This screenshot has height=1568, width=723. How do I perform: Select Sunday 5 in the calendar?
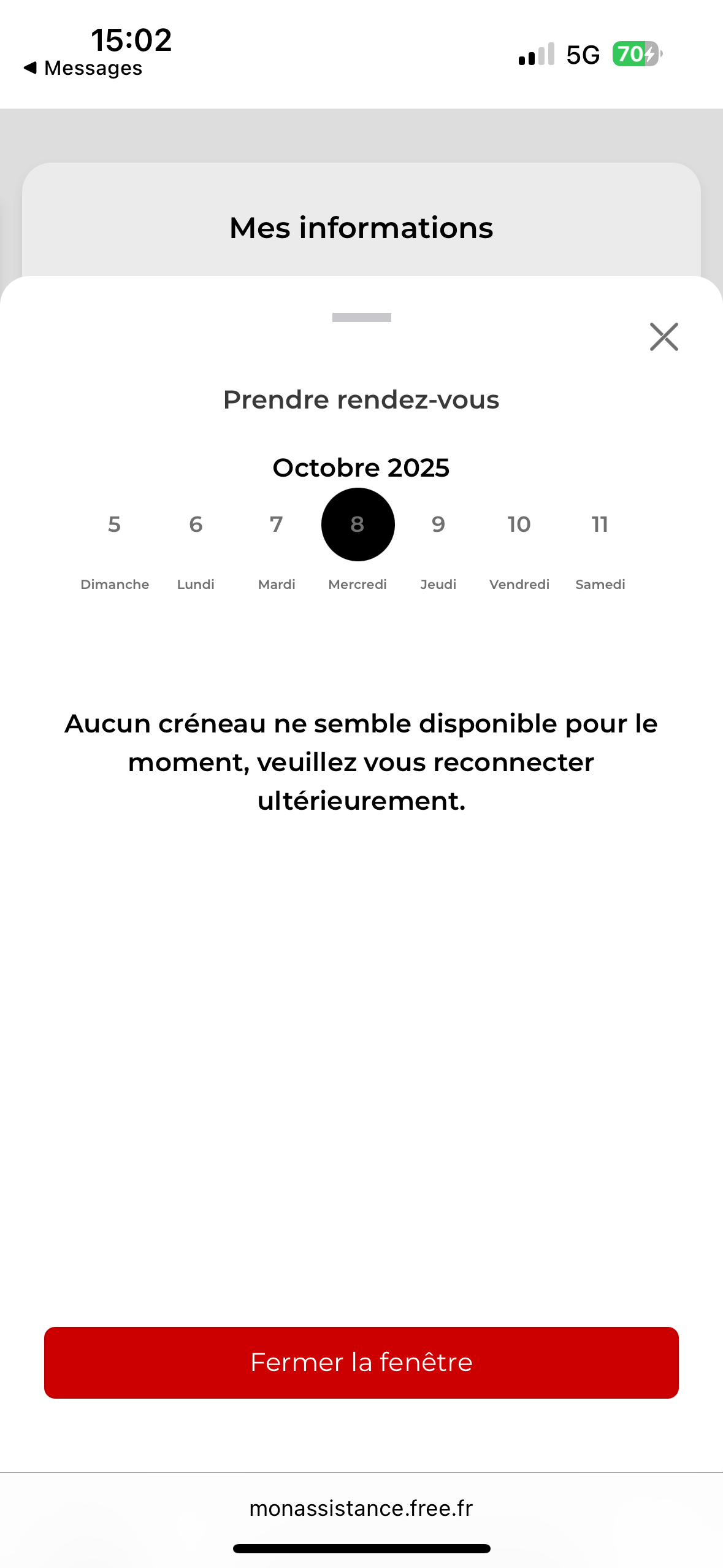pyautogui.click(x=114, y=525)
